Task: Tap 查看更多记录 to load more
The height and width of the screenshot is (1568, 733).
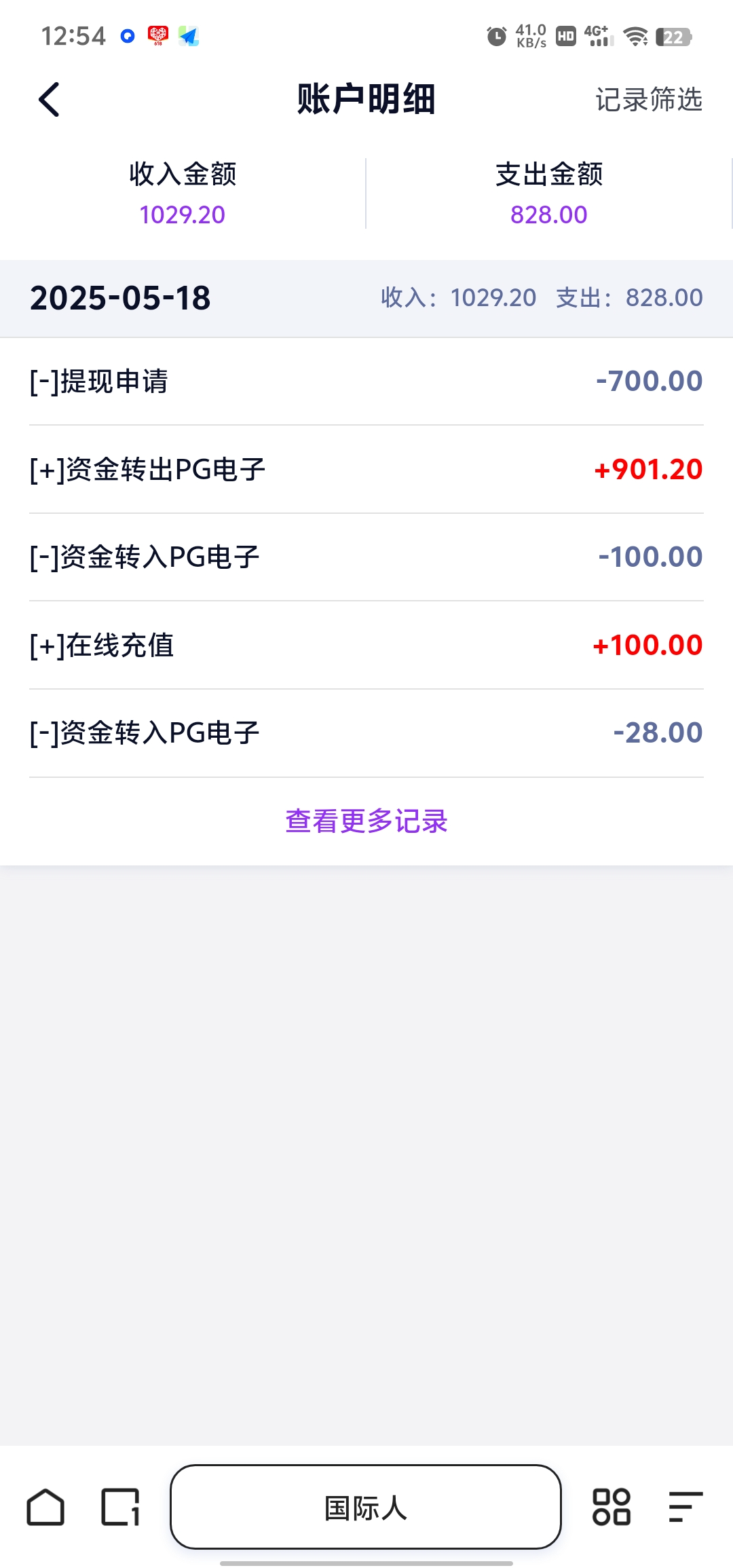Action: (366, 821)
